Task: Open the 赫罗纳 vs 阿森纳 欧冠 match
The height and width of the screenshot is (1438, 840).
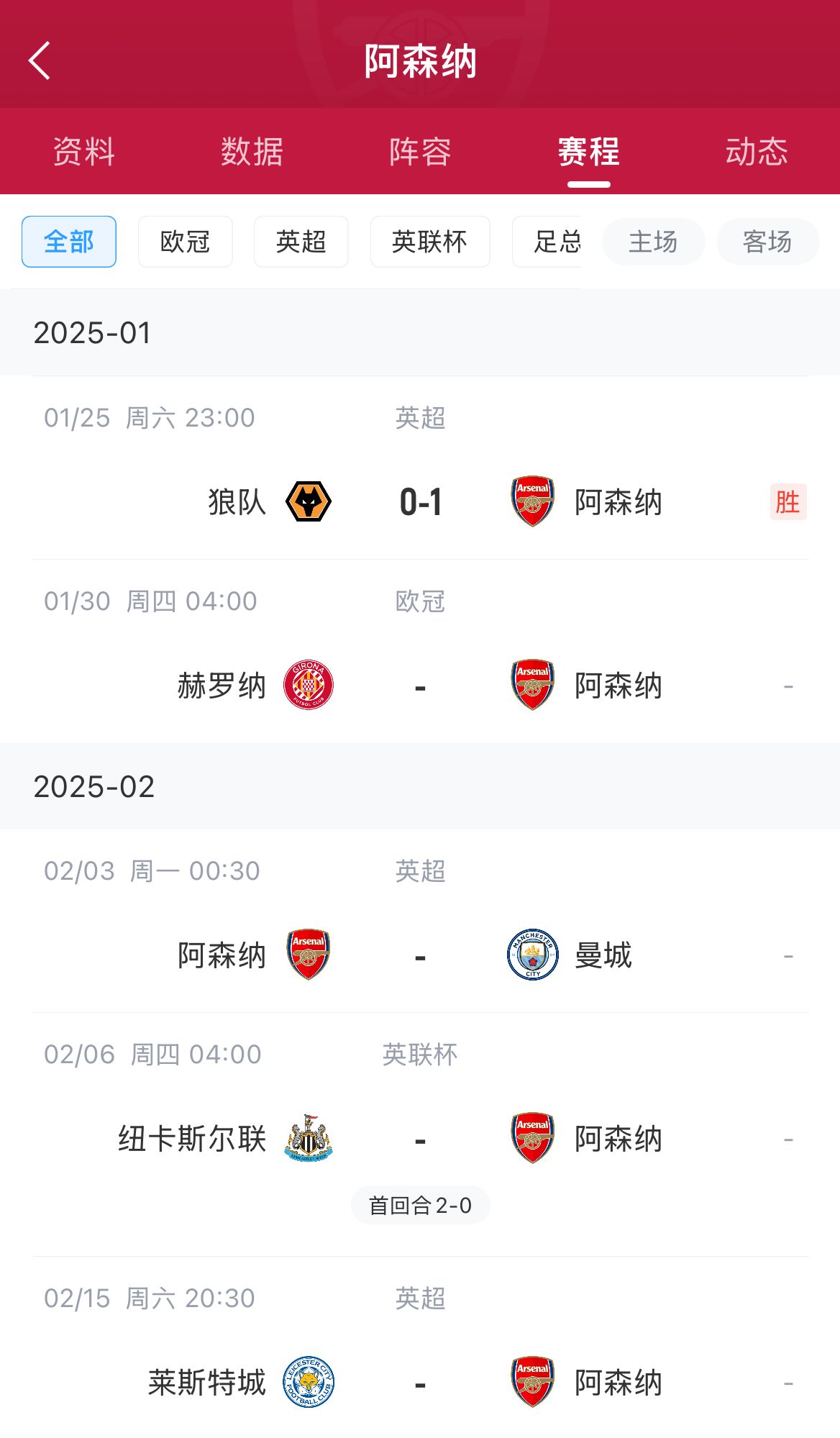Action: click(420, 685)
